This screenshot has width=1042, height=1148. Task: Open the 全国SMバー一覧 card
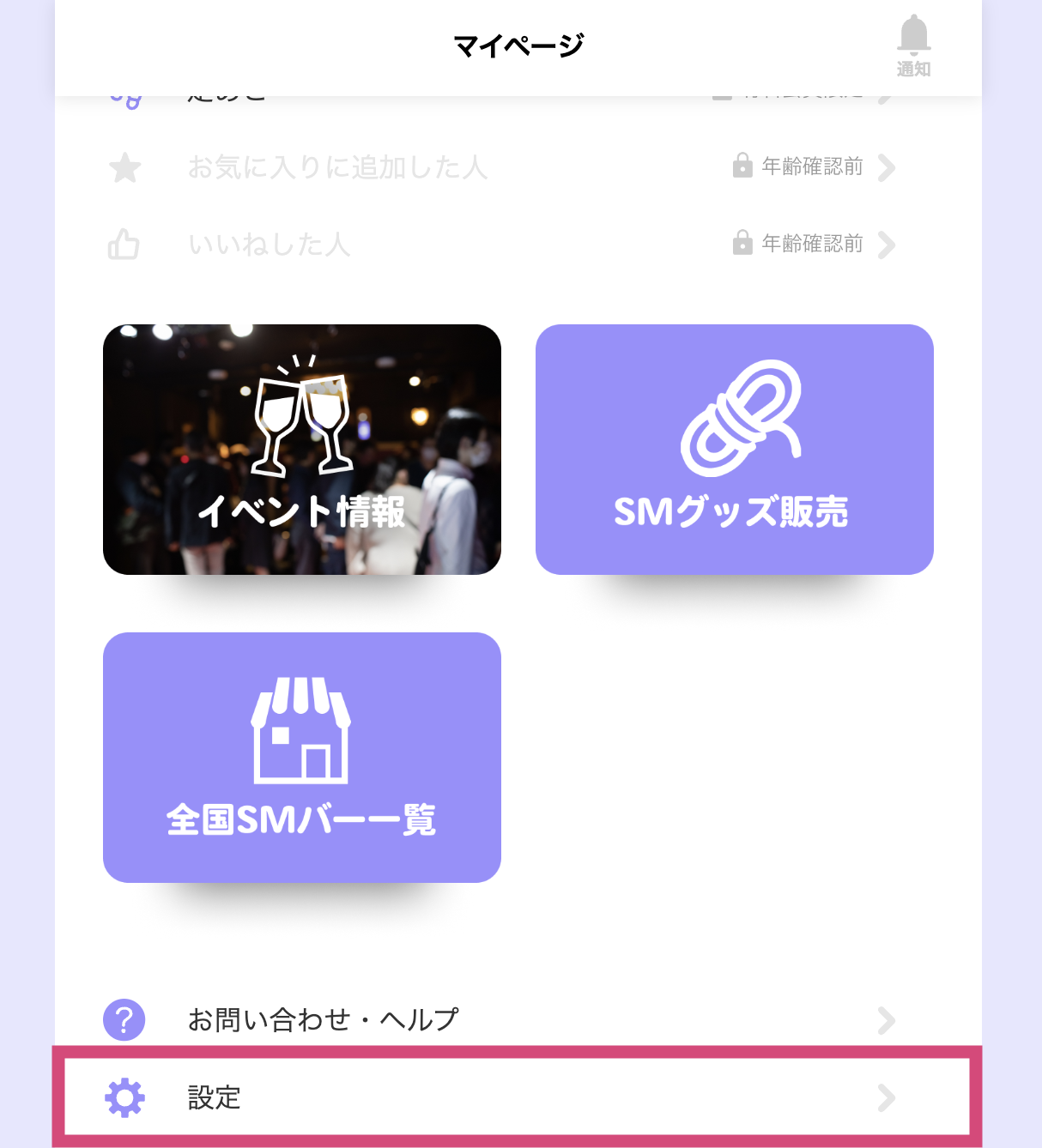pos(302,757)
